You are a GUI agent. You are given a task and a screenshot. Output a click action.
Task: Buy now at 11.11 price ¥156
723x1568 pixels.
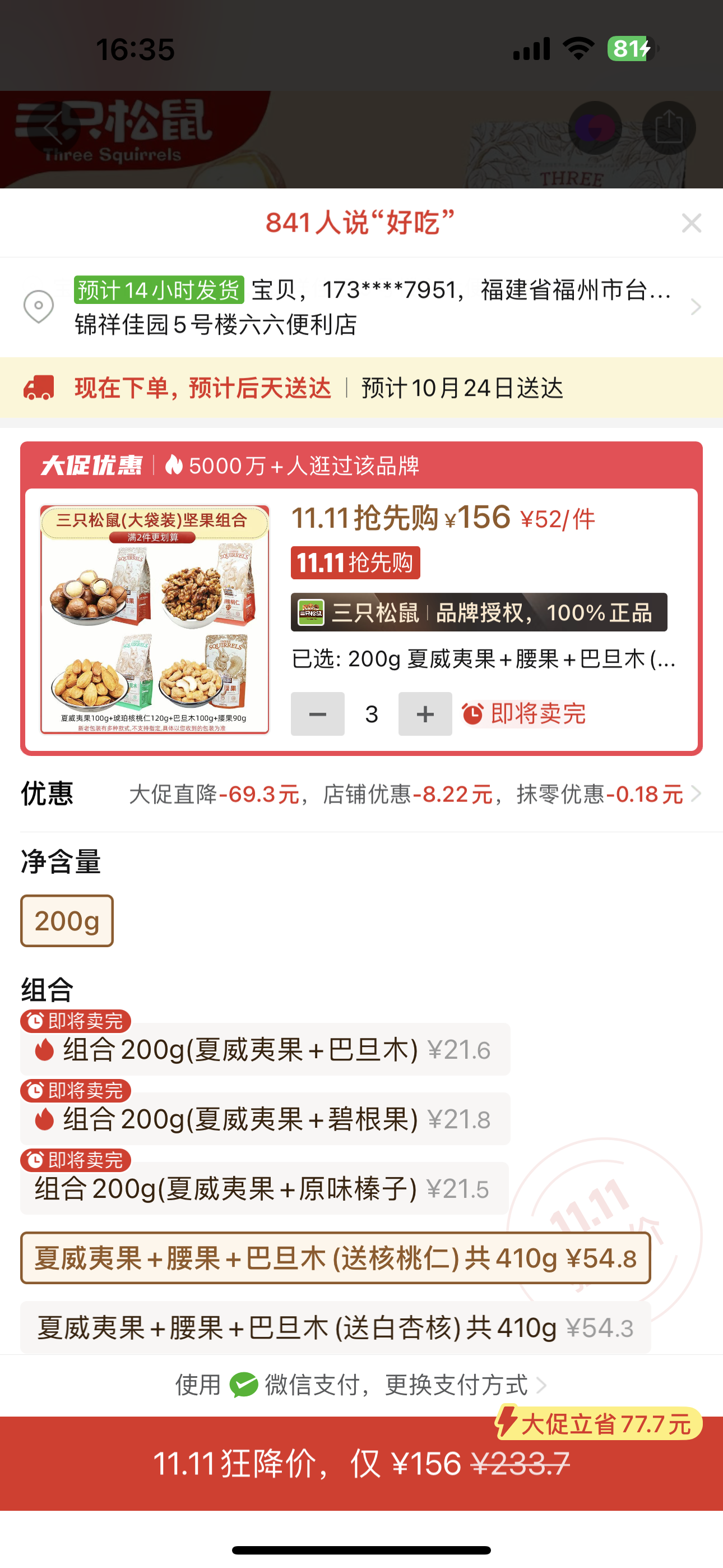[361, 1463]
